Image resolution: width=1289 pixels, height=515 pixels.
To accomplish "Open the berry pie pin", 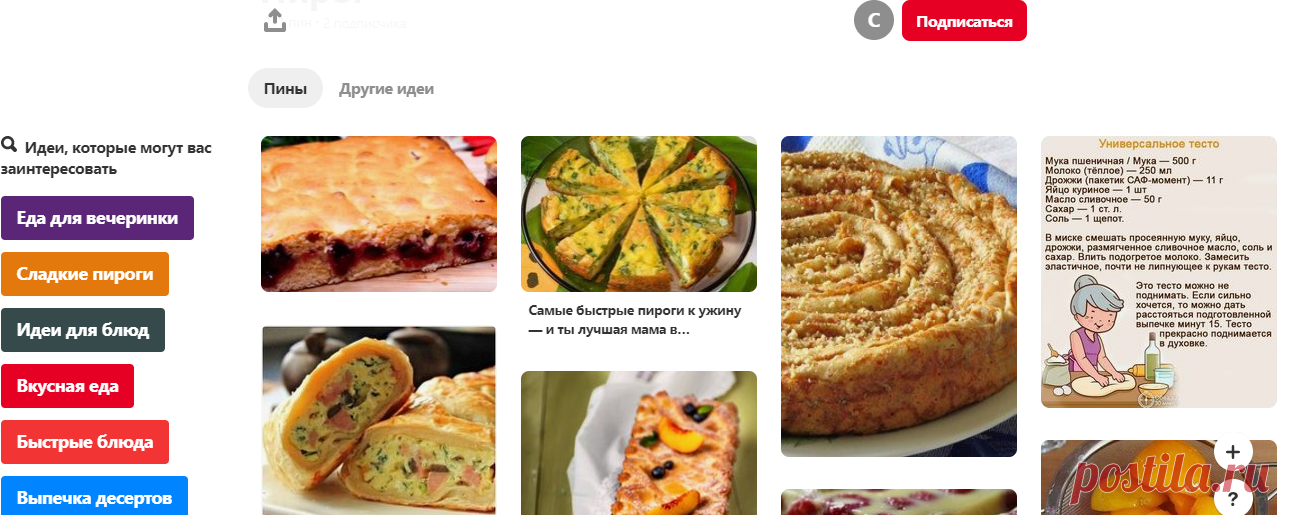I will point(378,213).
